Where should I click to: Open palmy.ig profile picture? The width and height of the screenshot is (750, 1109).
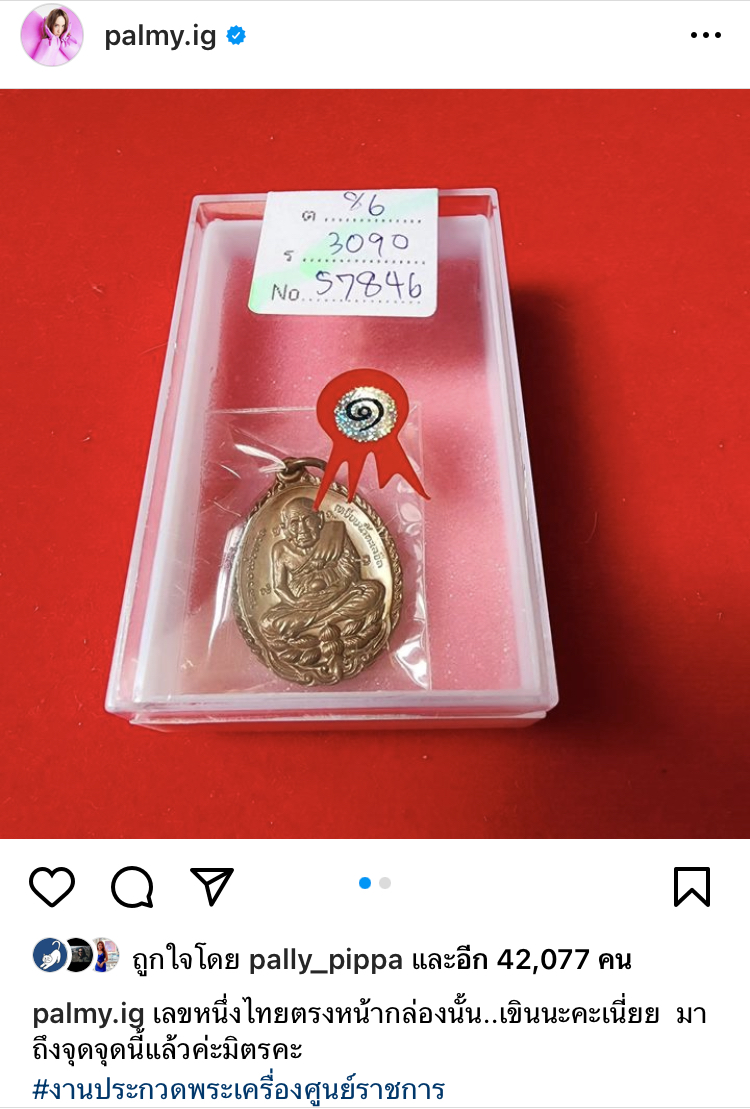pos(52,36)
